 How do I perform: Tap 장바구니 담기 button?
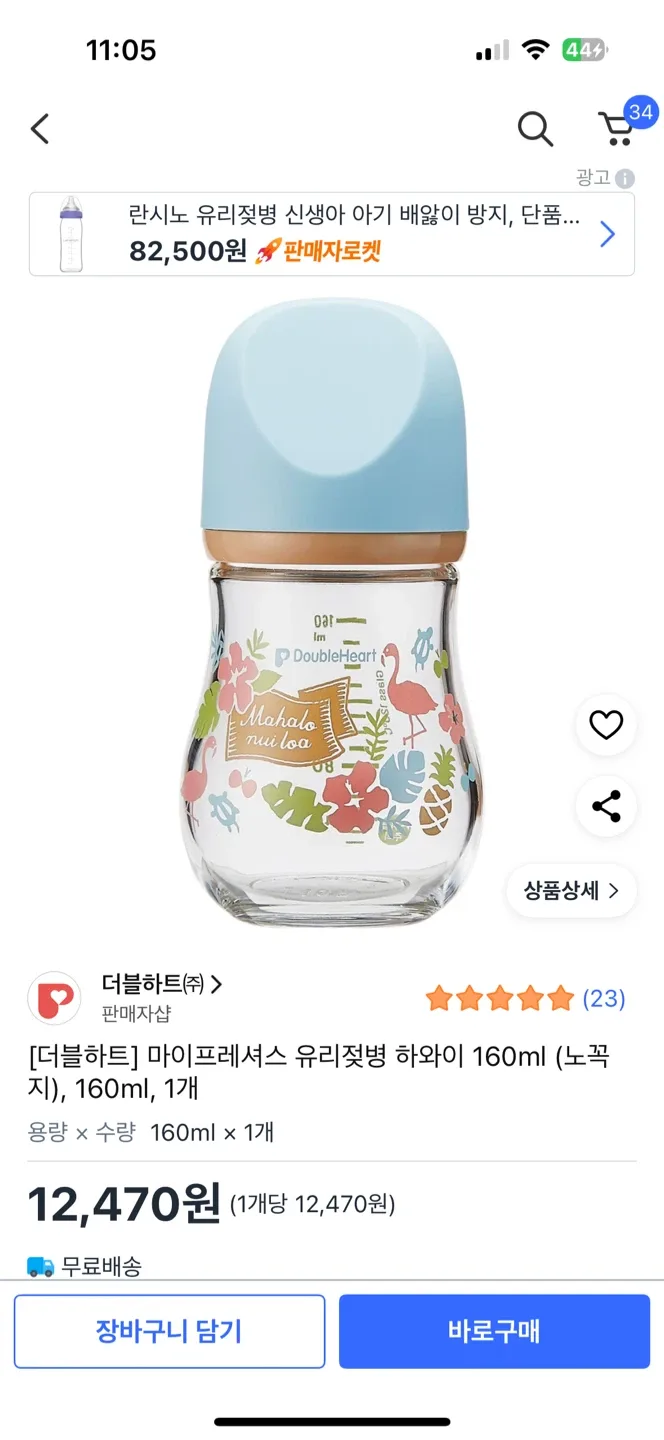tap(169, 1331)
